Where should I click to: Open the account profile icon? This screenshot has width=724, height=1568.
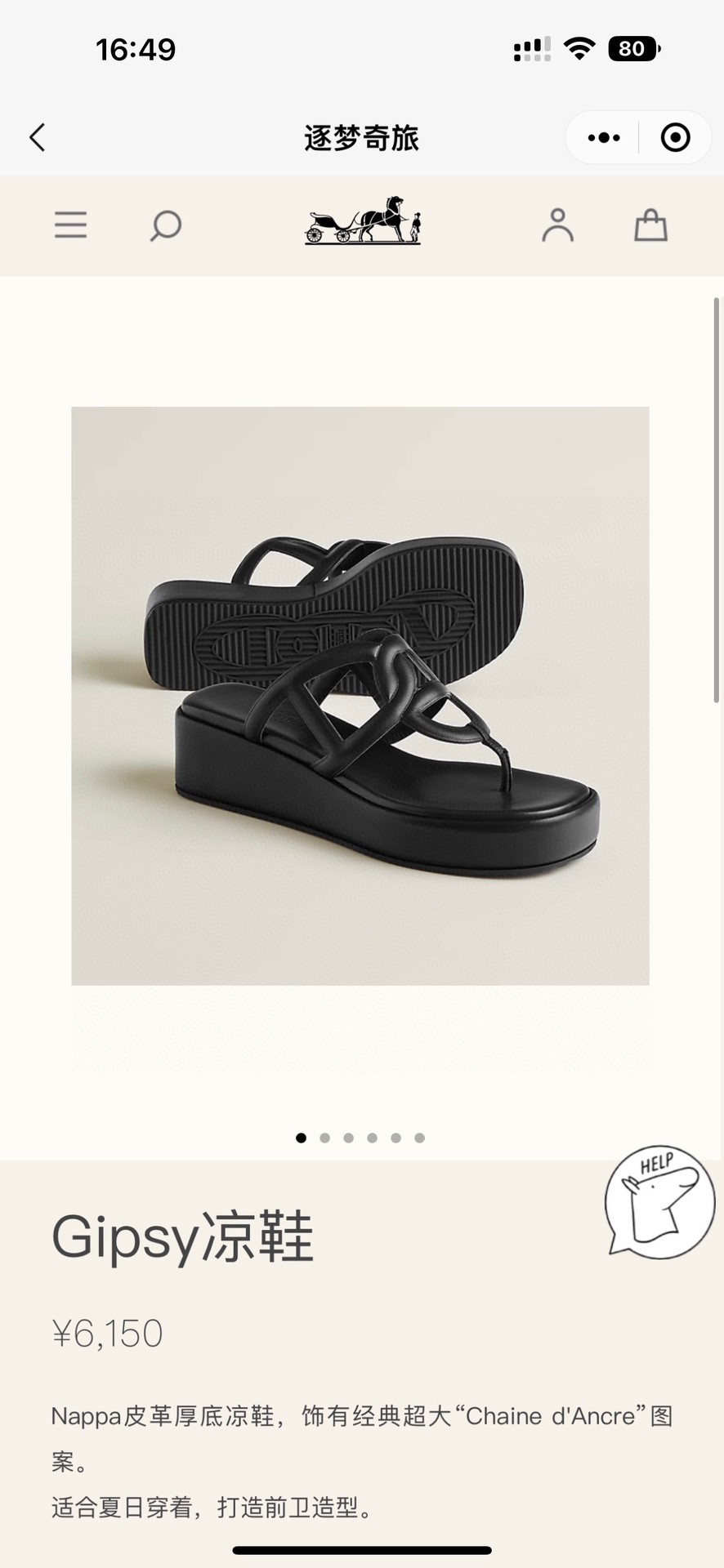[x=557, y=225]
